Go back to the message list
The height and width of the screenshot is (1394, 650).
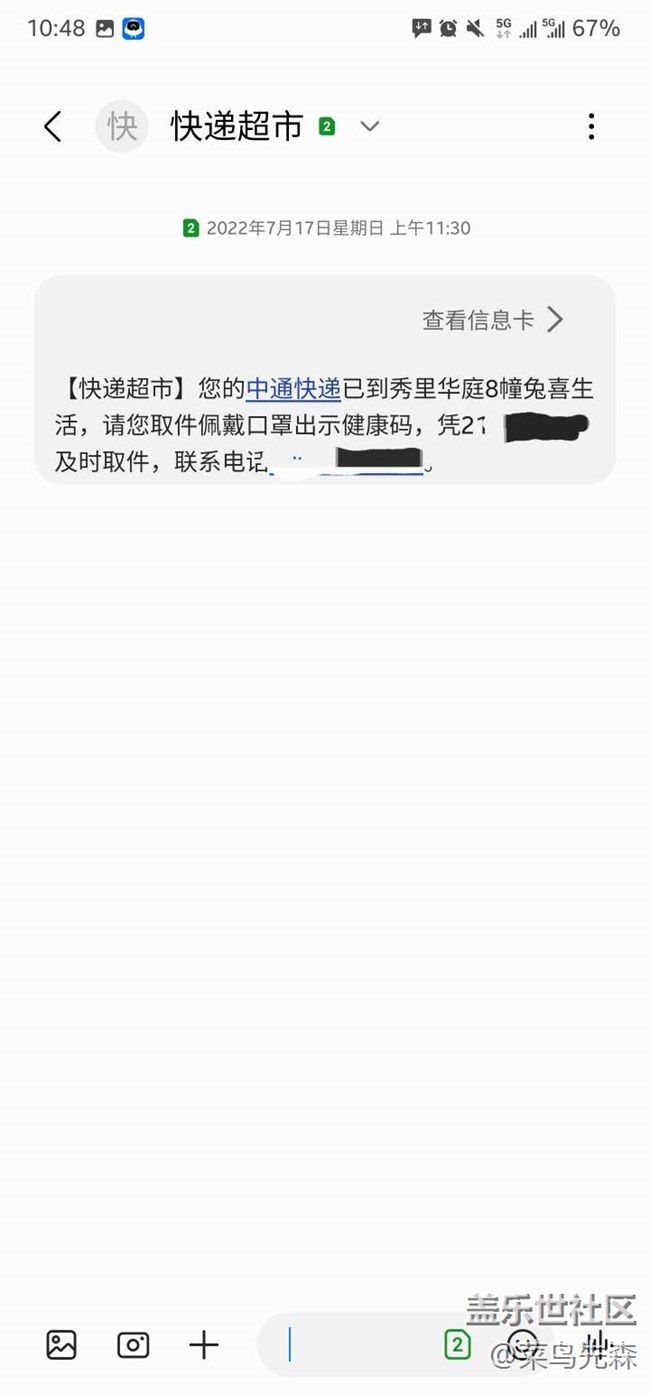pos(53,127)
